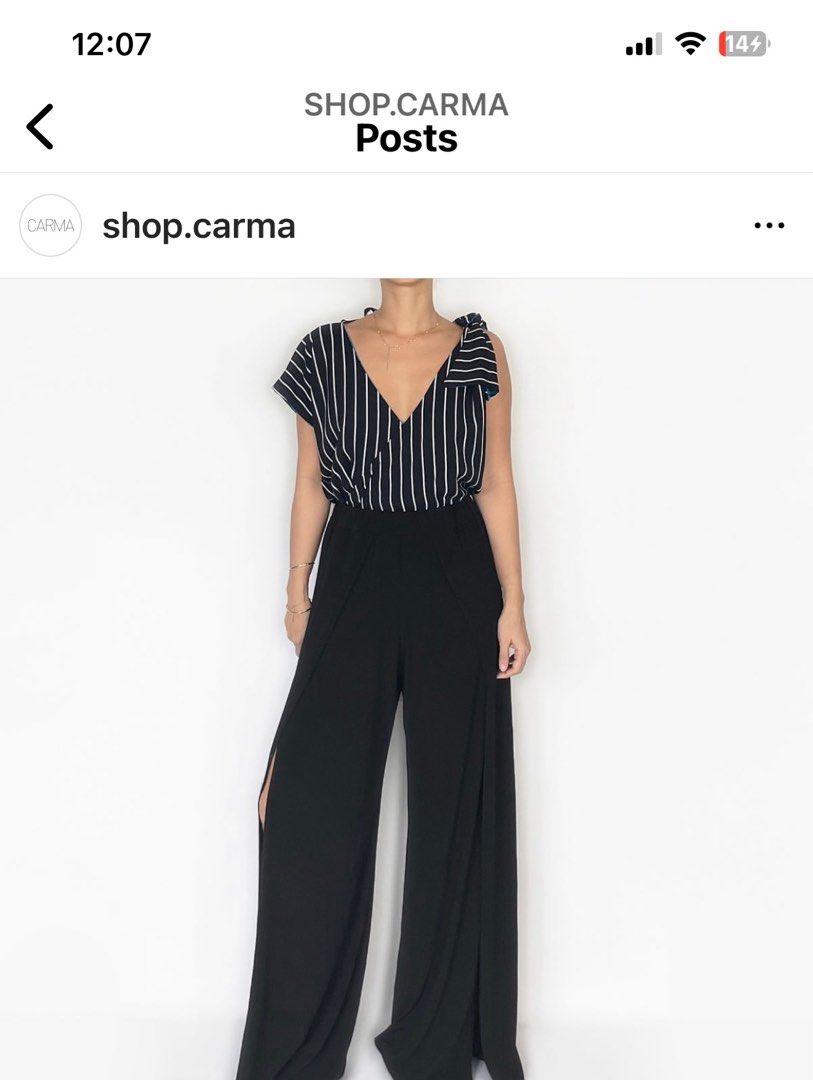Tap the status bar to scroll to top
Viewport: 813px width, 1080px height.
tap(406, 42)
